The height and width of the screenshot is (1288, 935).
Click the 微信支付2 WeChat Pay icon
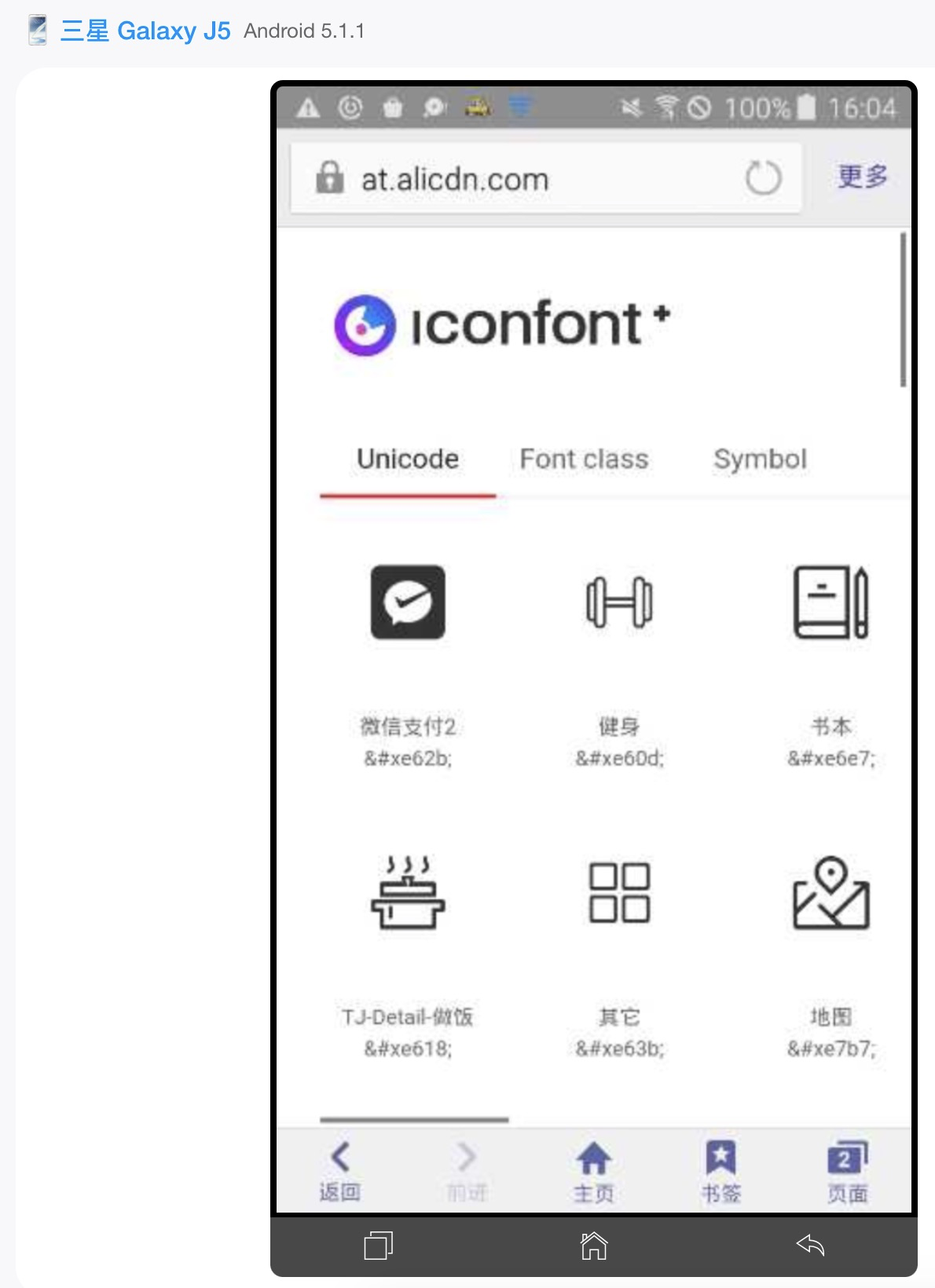click(406, 602)
